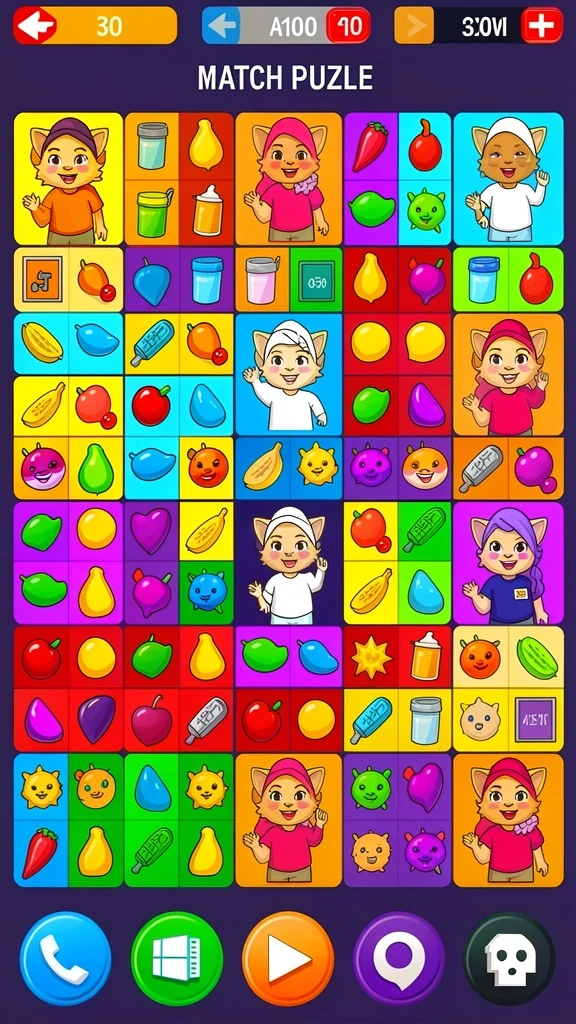The width and height of the screenshot is (576, 1024).
Task: Tap the red back arrow at top left
Action: click(x=34, y=25)
